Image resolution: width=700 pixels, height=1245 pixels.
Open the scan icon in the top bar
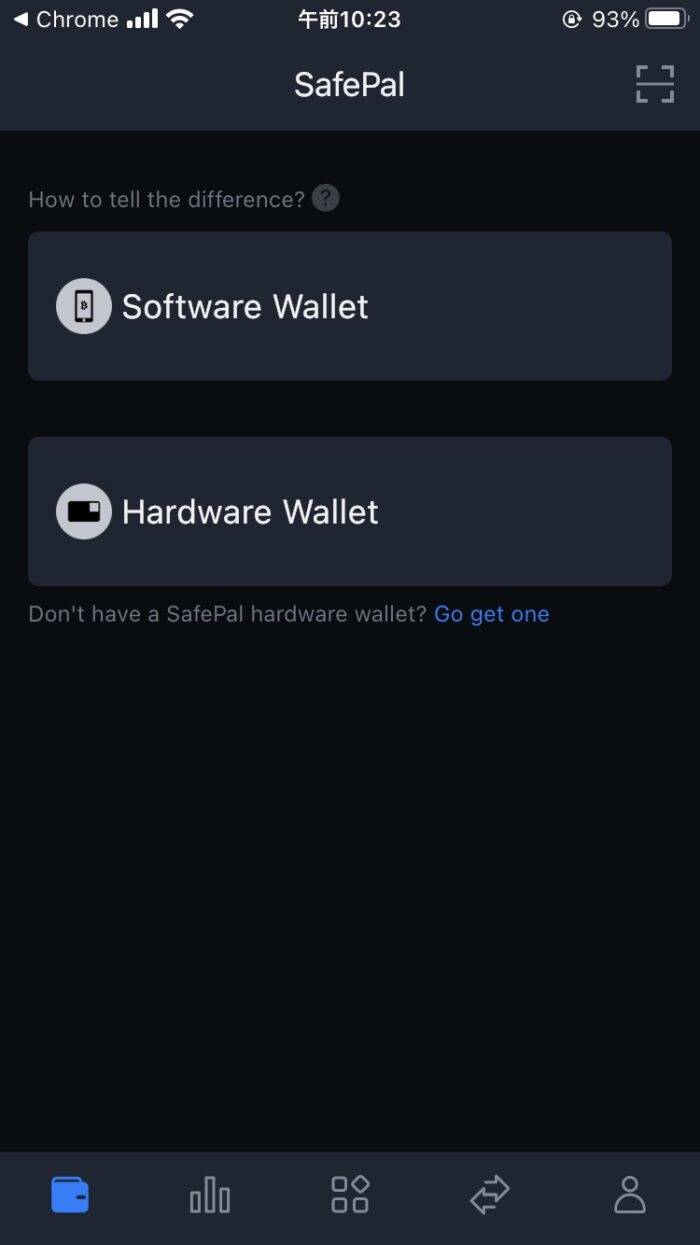point(654,84)
